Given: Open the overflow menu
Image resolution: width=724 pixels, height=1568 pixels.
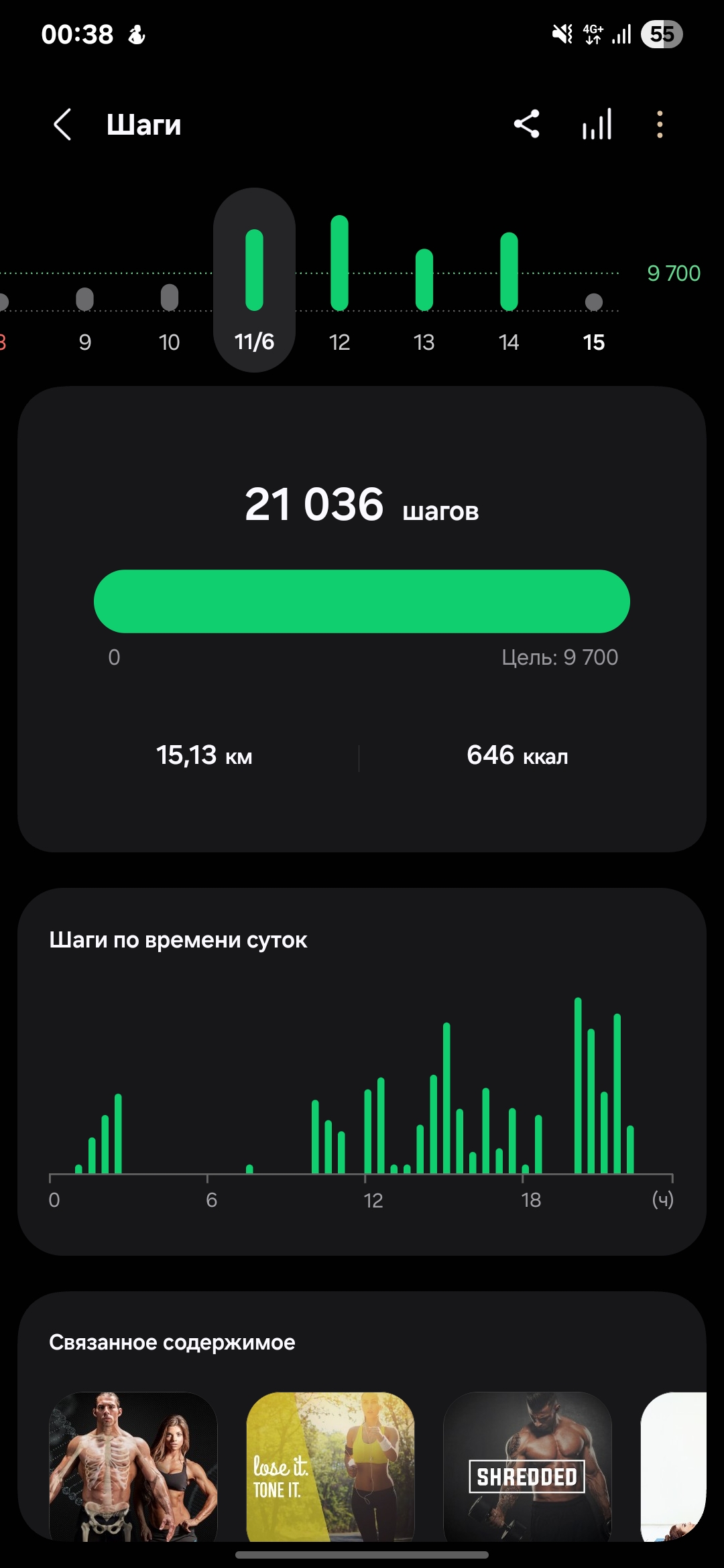Looking at the screenshot, I should pos(660,125).
